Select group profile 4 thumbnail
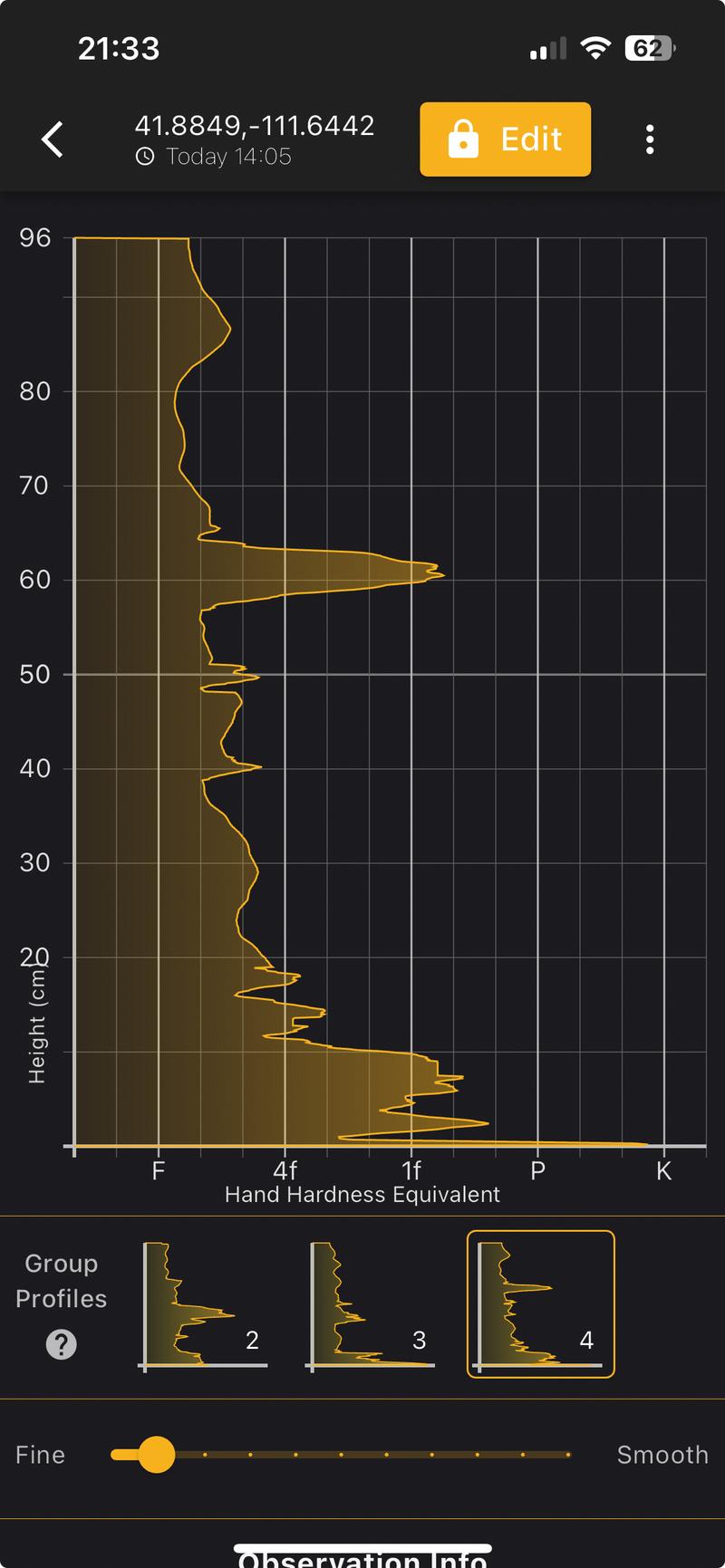 [x=541, y=1304]
